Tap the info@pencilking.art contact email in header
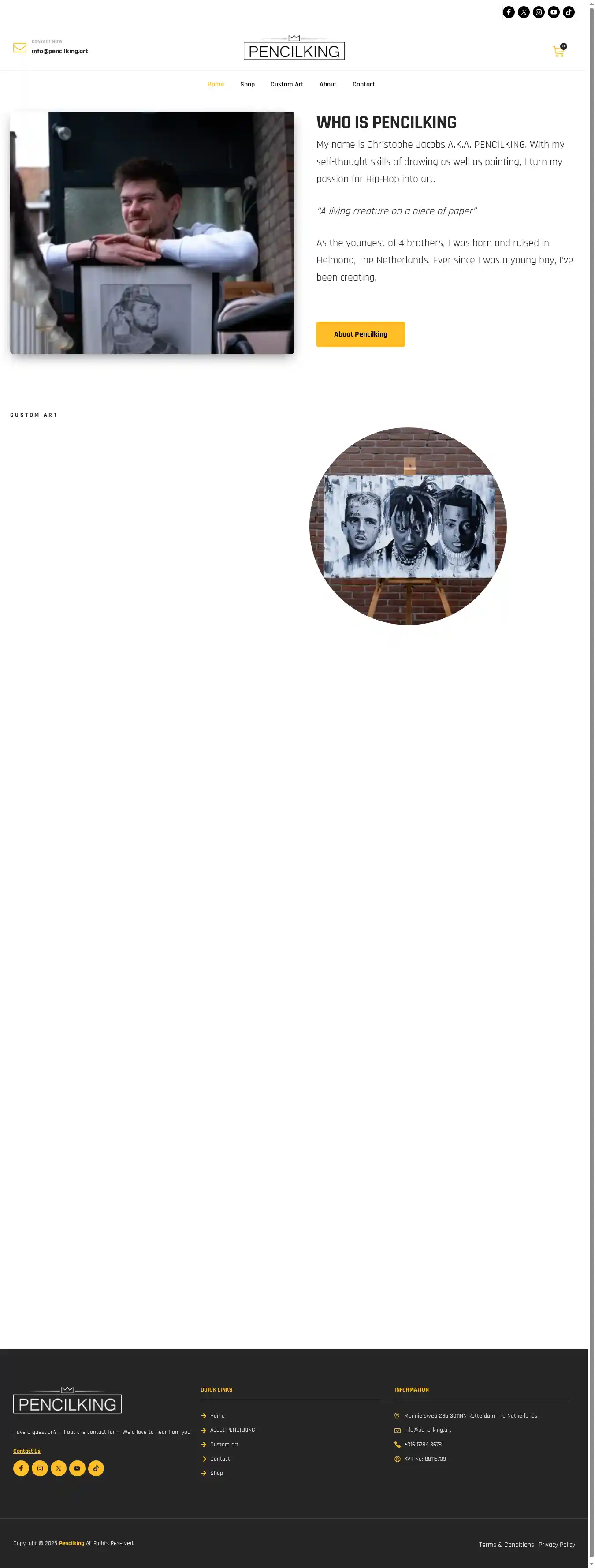595x1568 pixels. click(x=59, y=51)
